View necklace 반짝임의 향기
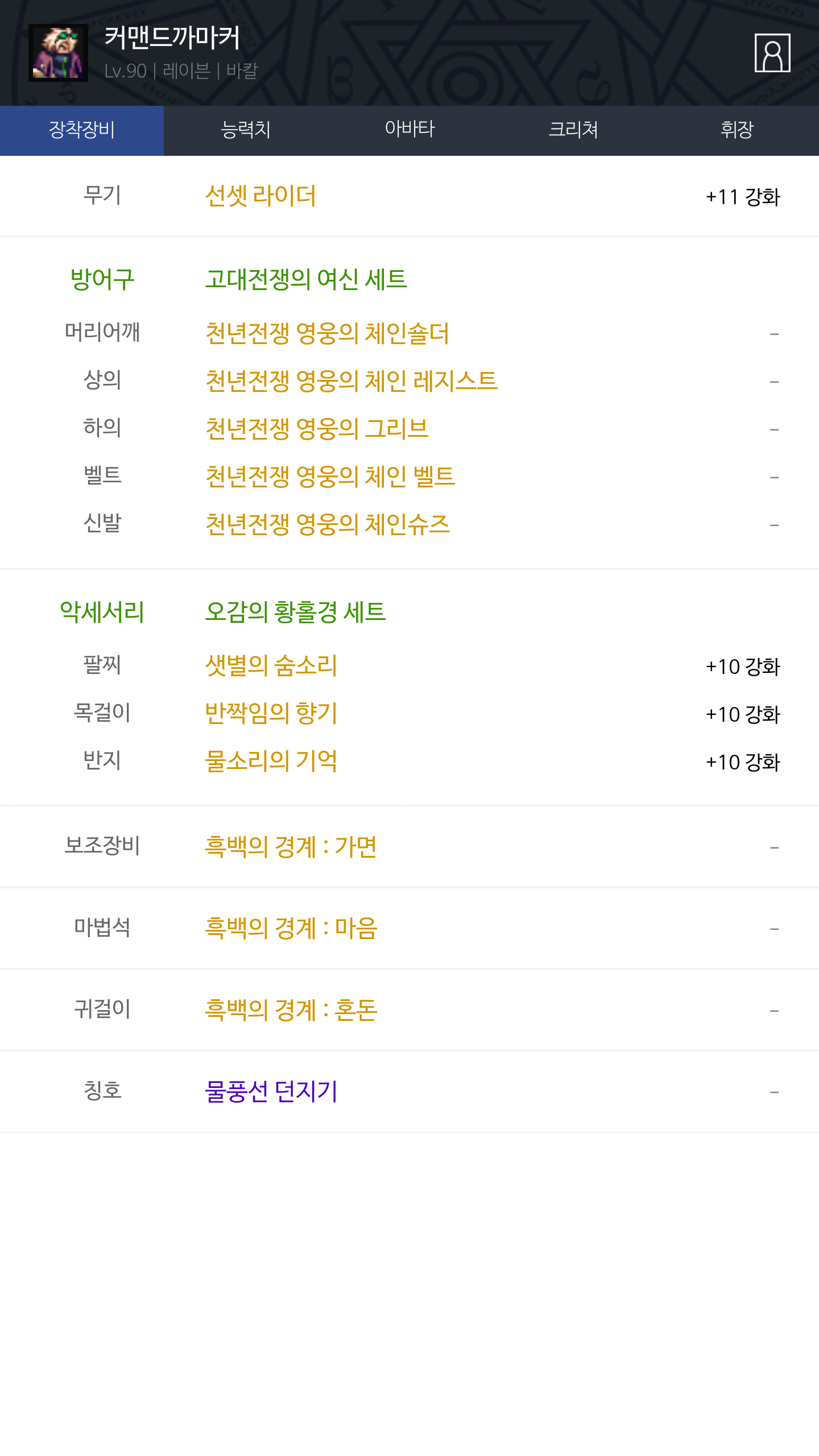 tap(271, 713)
